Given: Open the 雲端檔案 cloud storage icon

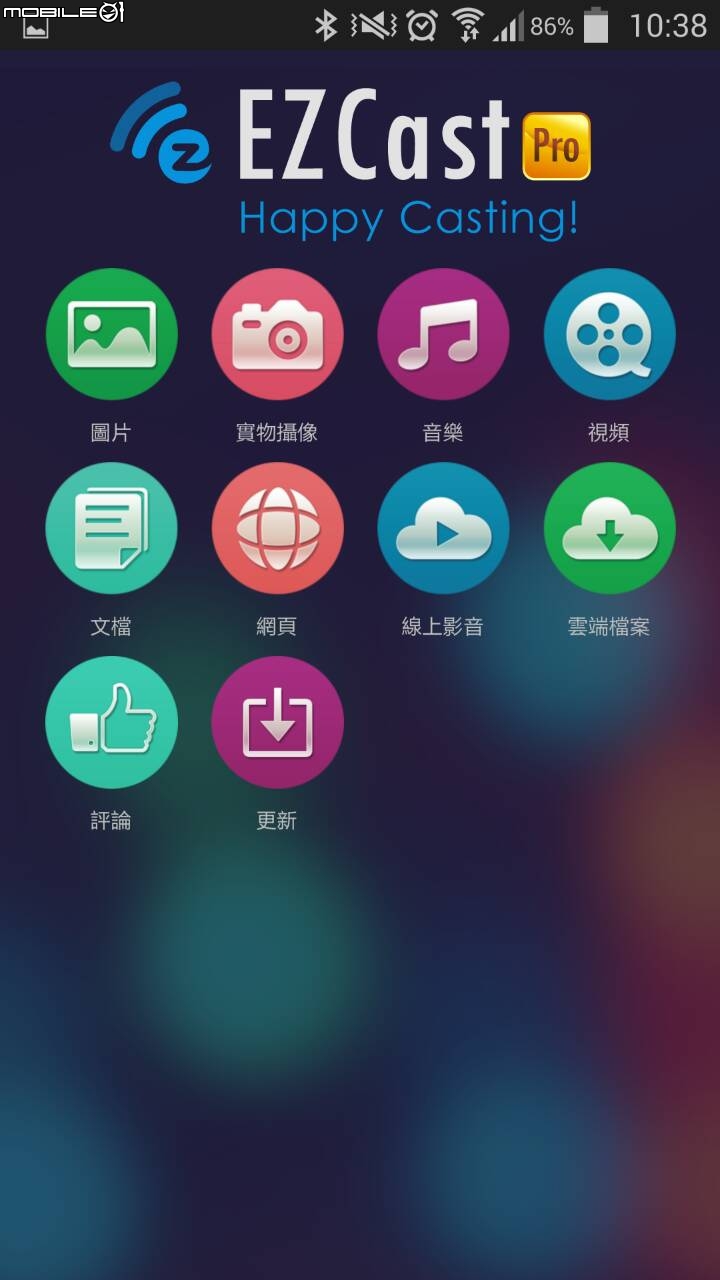Looking at the screenshot, I should (x=609, y=528).
